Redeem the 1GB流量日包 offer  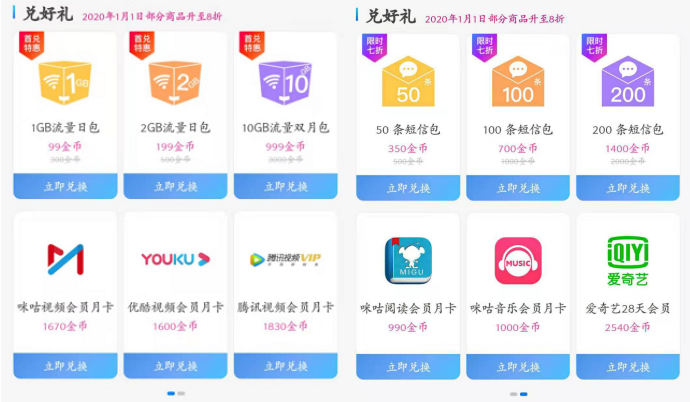[65, 186]
